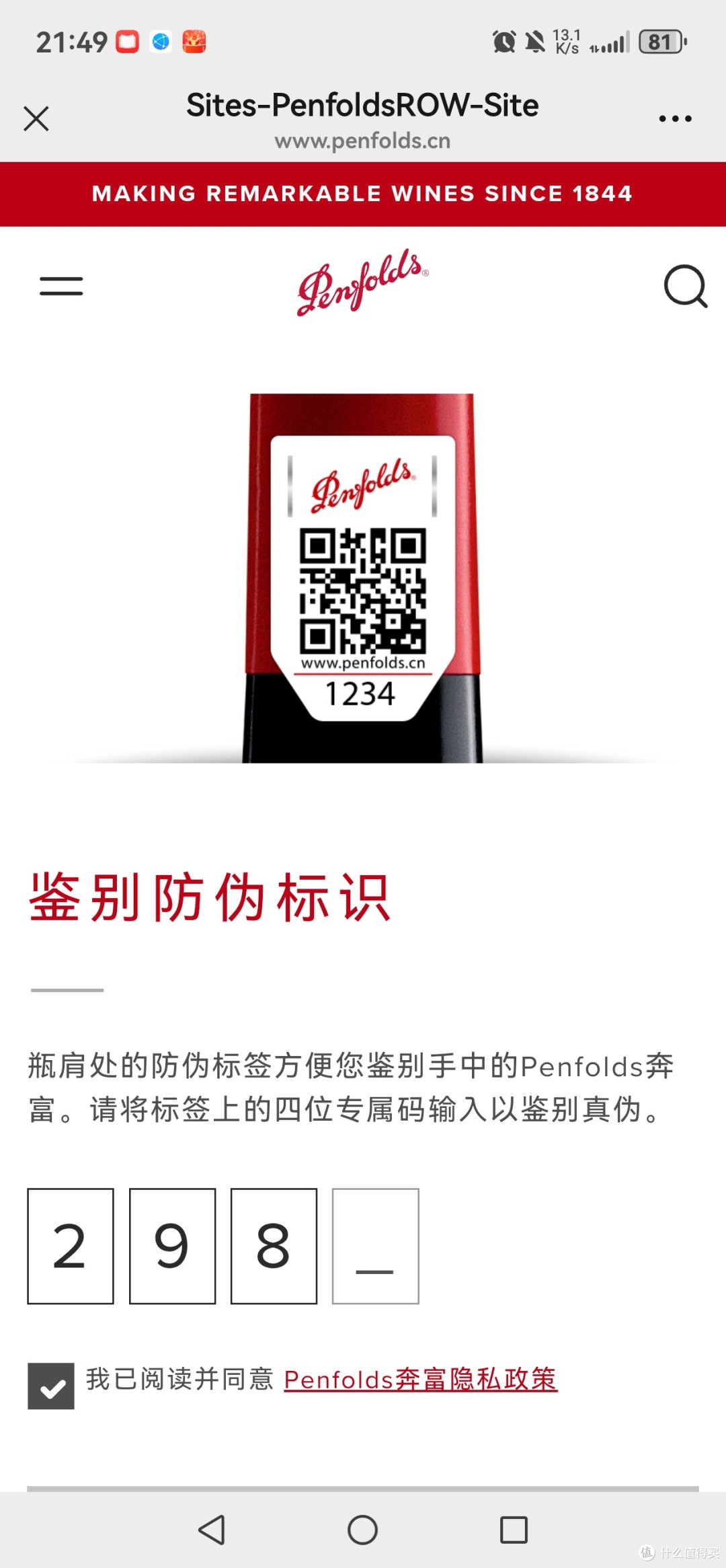726x1568 pixels.
Task: Select the first code box showing 2
Action: coord(71,1246)
